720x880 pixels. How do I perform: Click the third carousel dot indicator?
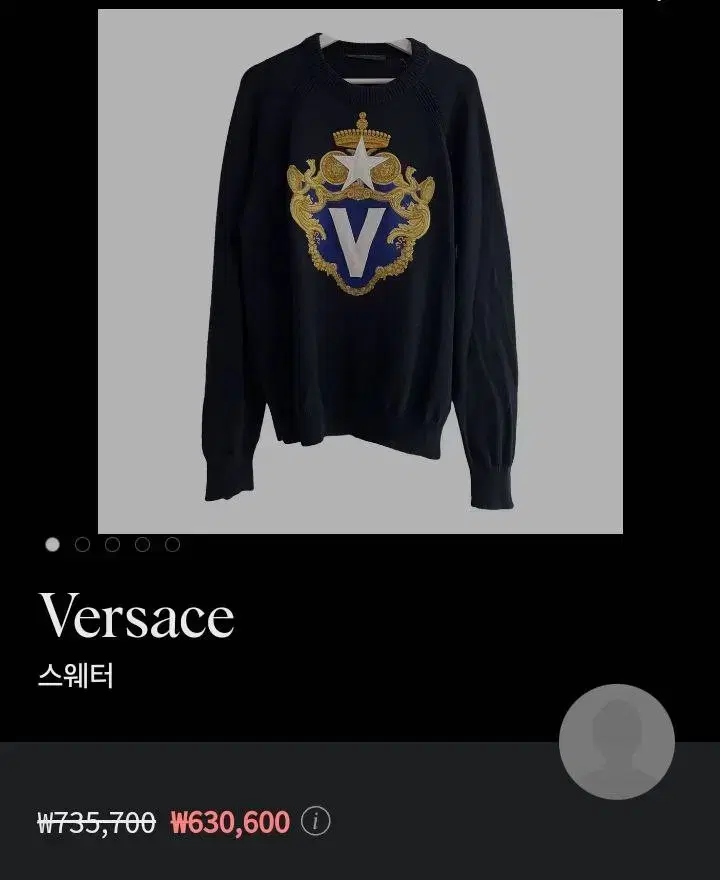point(110,546)
